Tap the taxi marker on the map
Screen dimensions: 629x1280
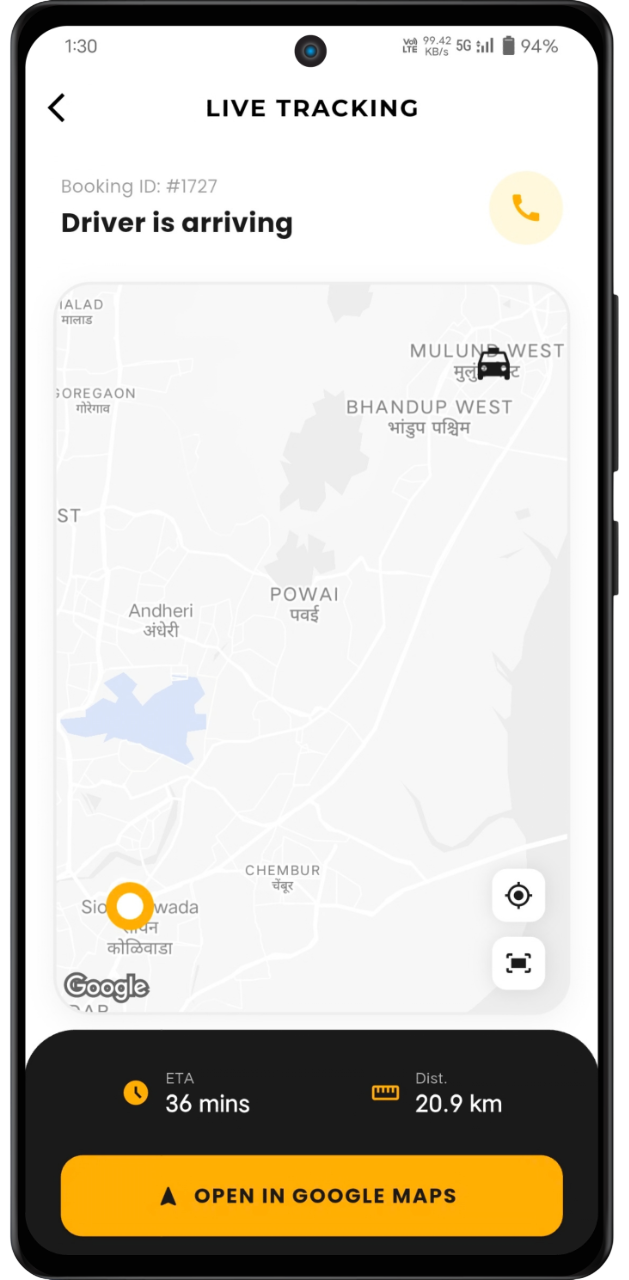pyautogui.click(x=493, y=364)
